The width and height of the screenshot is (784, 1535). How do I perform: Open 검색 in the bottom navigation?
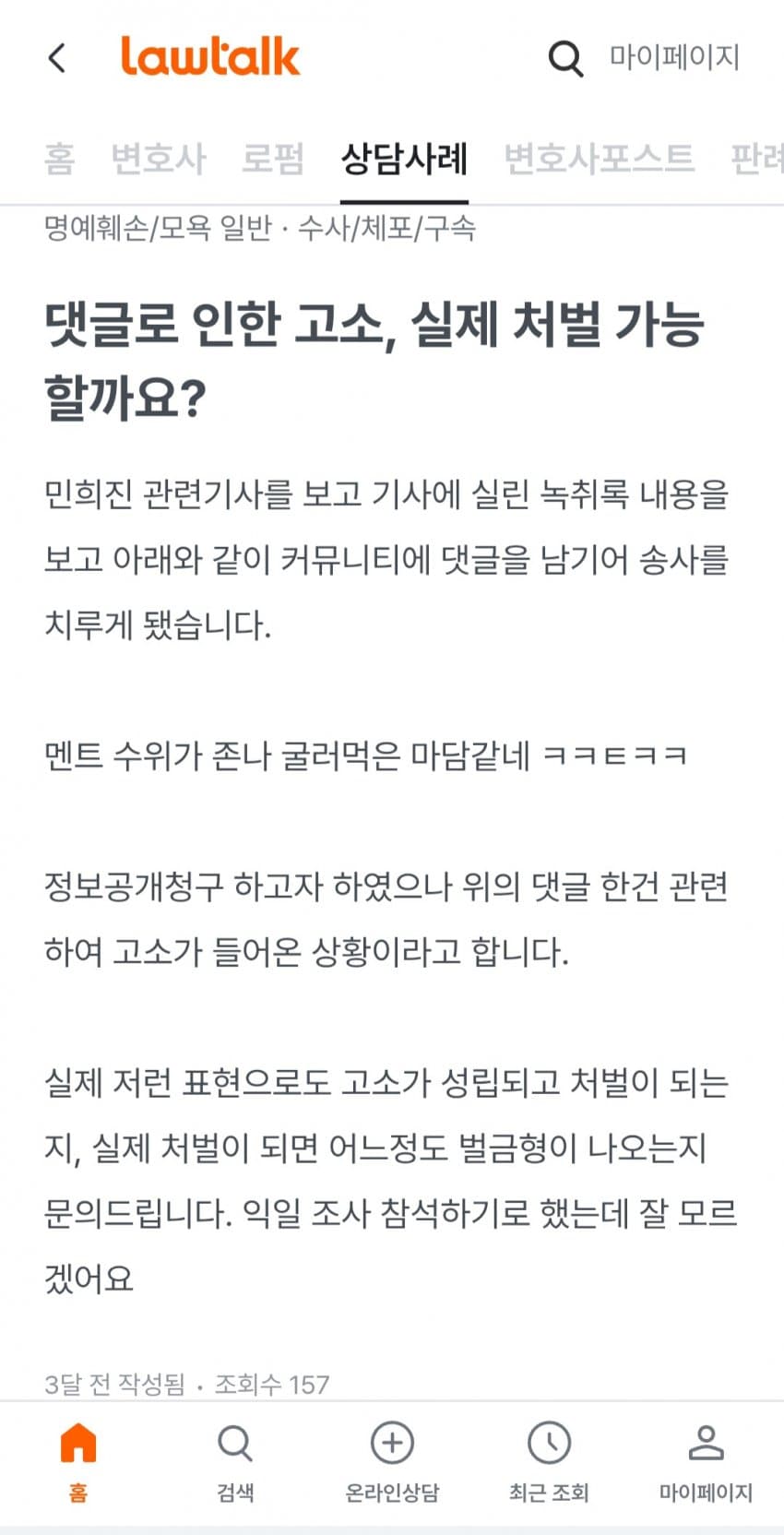click(235, 1464)
